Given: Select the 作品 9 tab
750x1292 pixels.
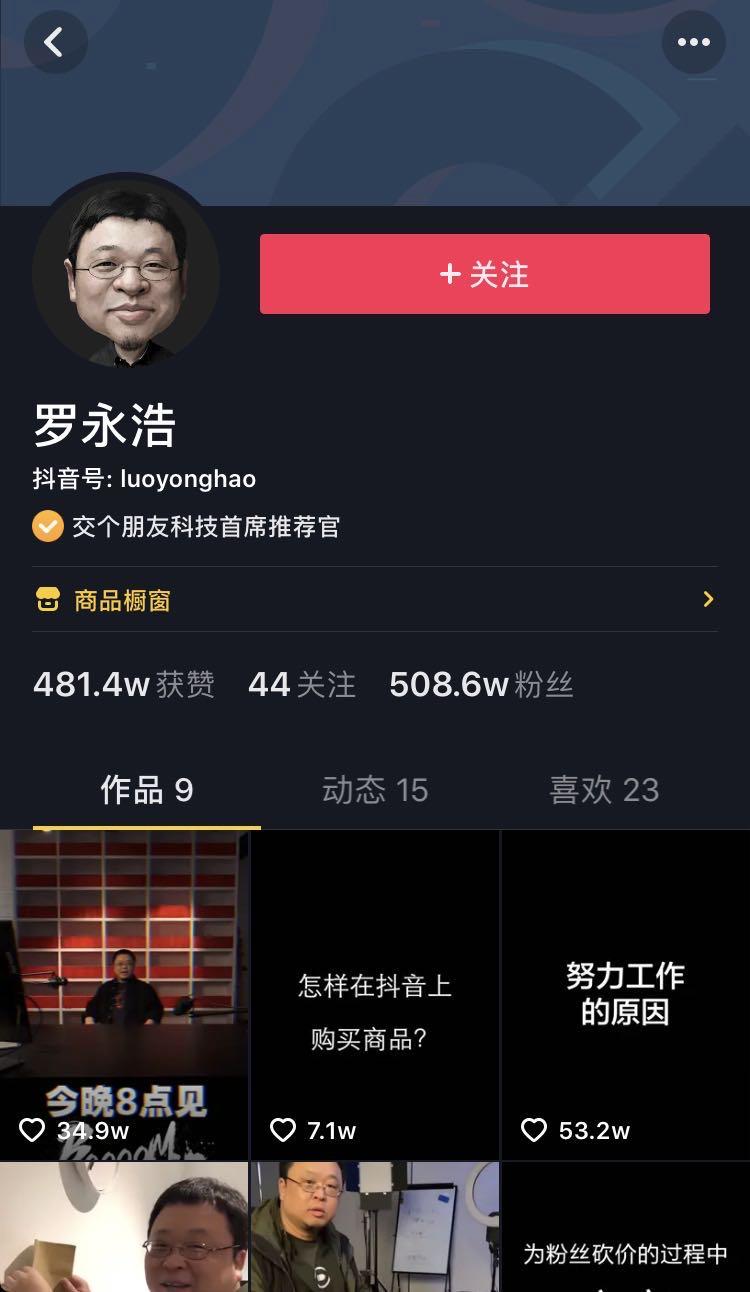Looking at the screenshot, I should 145,790.
